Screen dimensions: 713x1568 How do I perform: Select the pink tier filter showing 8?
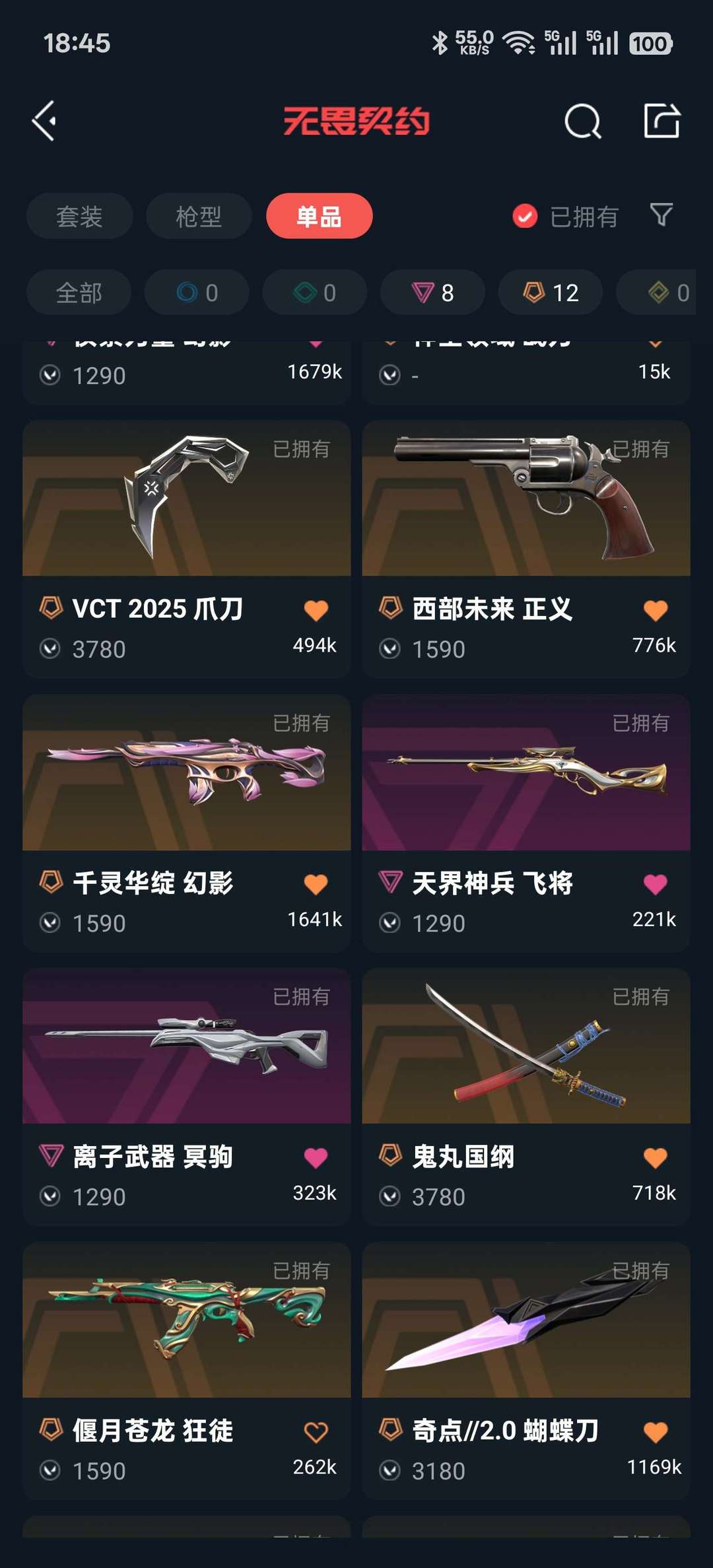[x=432, y=292]
